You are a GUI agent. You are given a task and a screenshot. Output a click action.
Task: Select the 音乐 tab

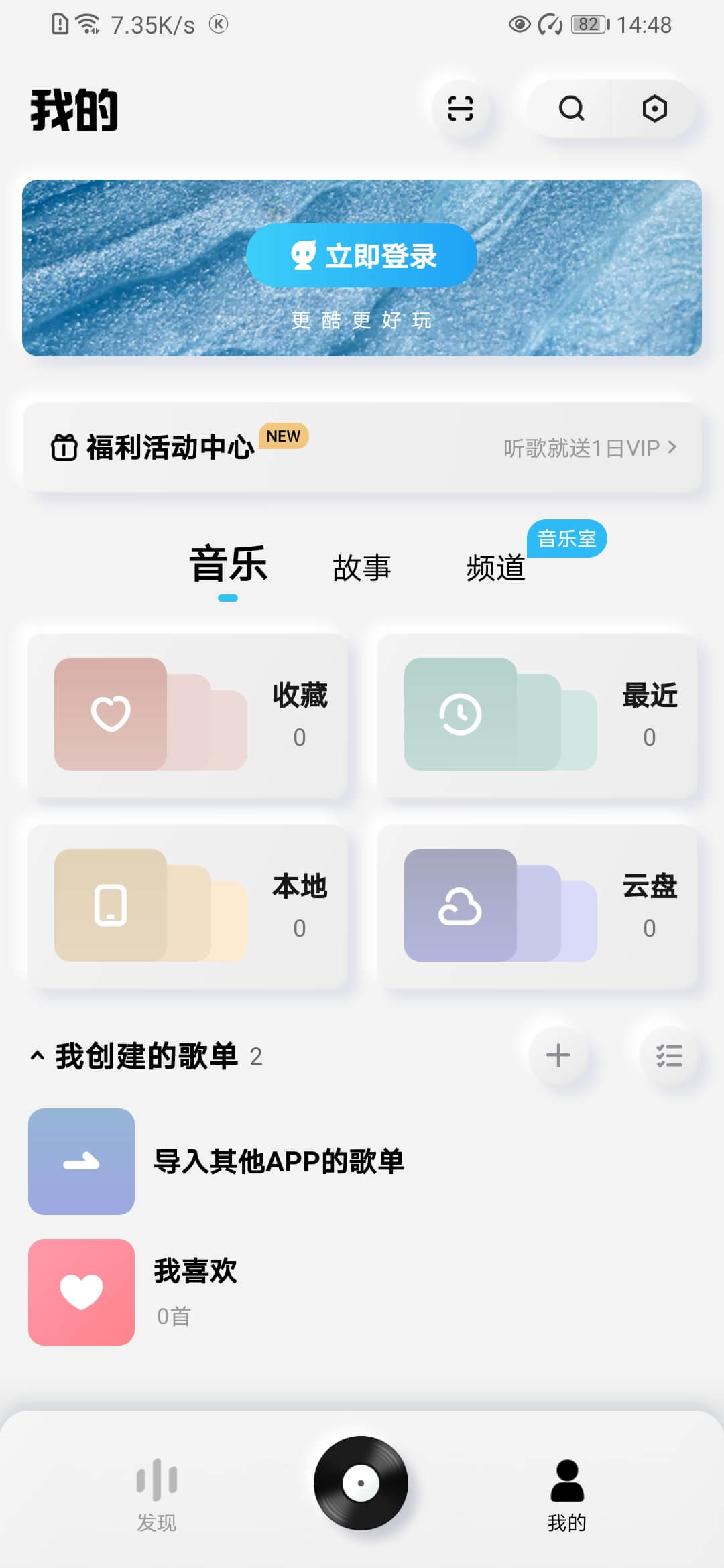coord(228,566)
